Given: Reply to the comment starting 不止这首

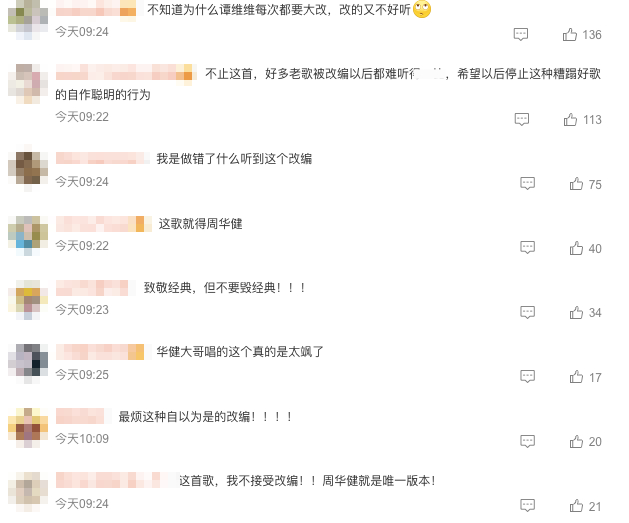Looking at the screenshot, I should point(521,120).
